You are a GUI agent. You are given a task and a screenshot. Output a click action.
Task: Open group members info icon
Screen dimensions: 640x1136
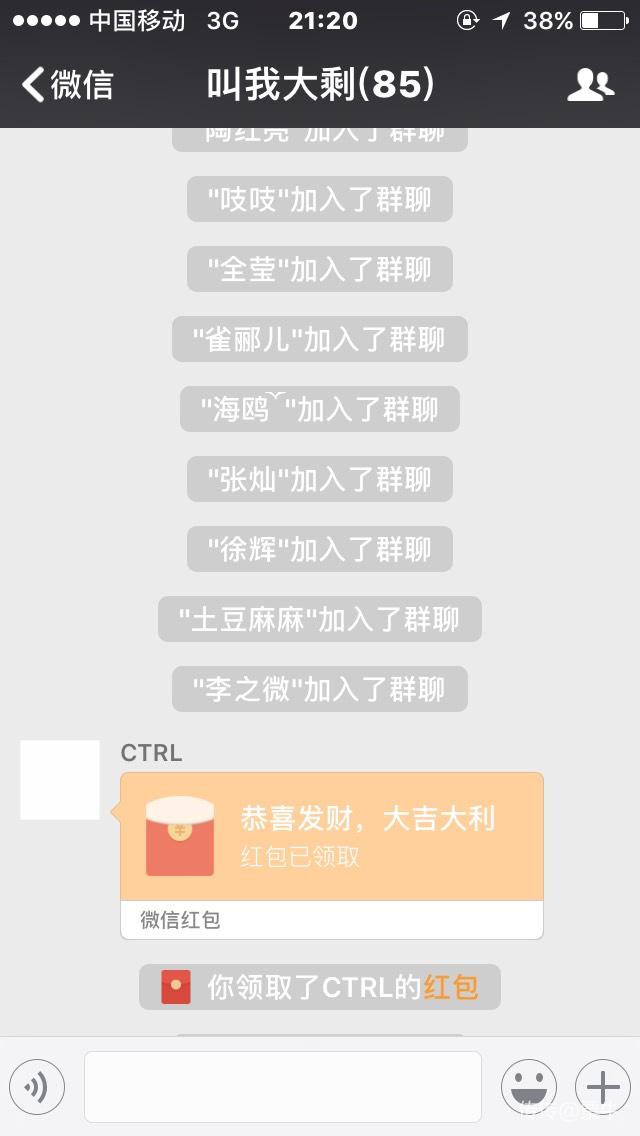[590, 85]
